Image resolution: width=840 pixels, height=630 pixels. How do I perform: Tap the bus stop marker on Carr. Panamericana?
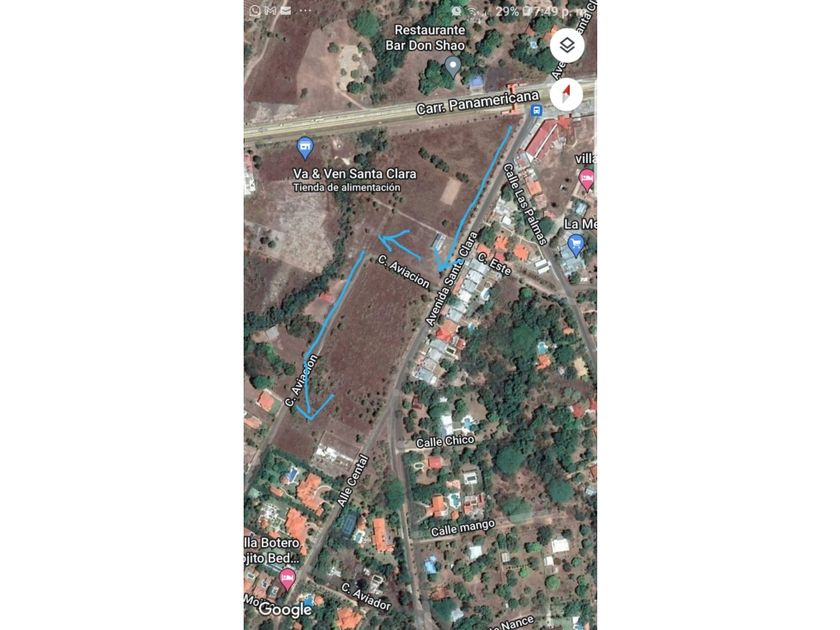click(537, 110)
